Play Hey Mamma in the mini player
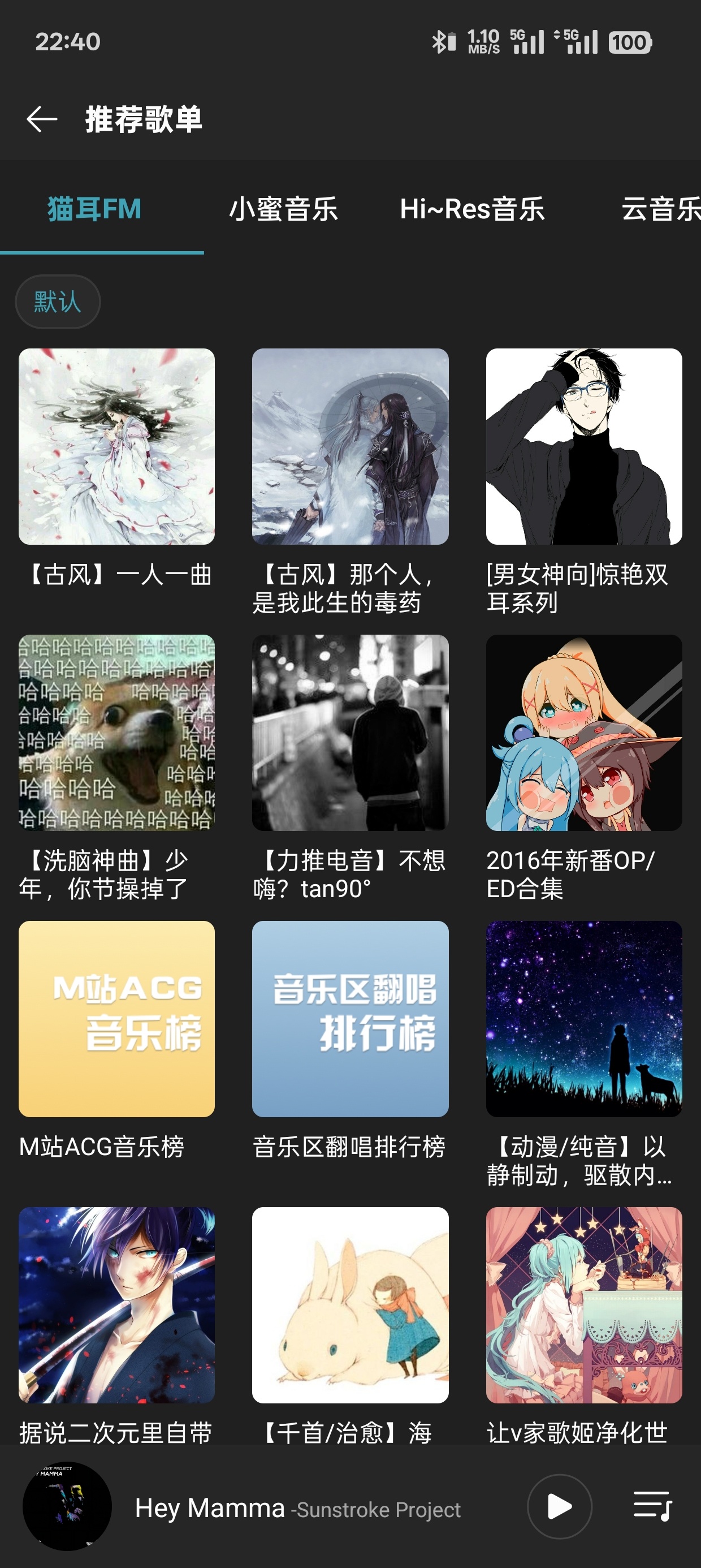This screenshot has width=701, height=1568. 559,1506
